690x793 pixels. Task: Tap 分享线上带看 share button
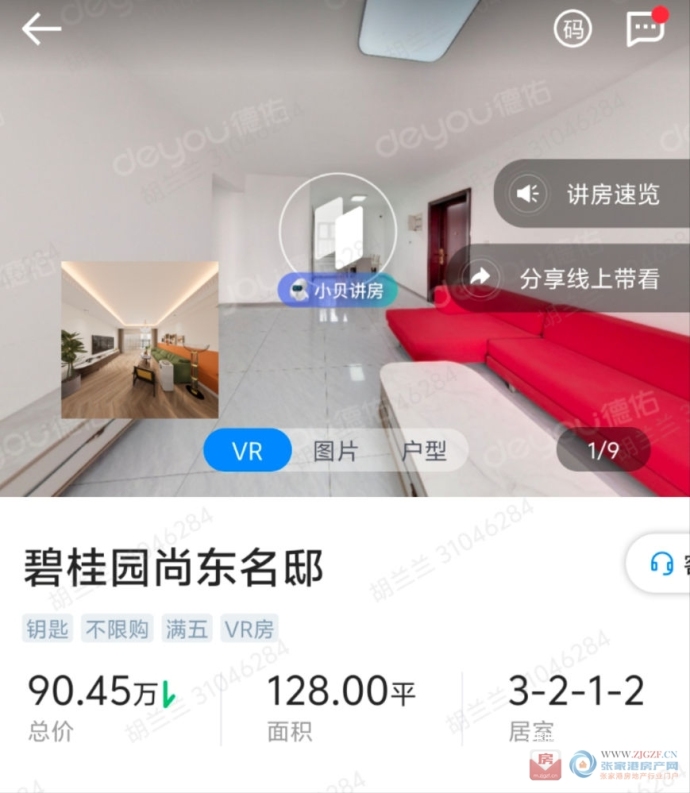[x=570, y=278]
